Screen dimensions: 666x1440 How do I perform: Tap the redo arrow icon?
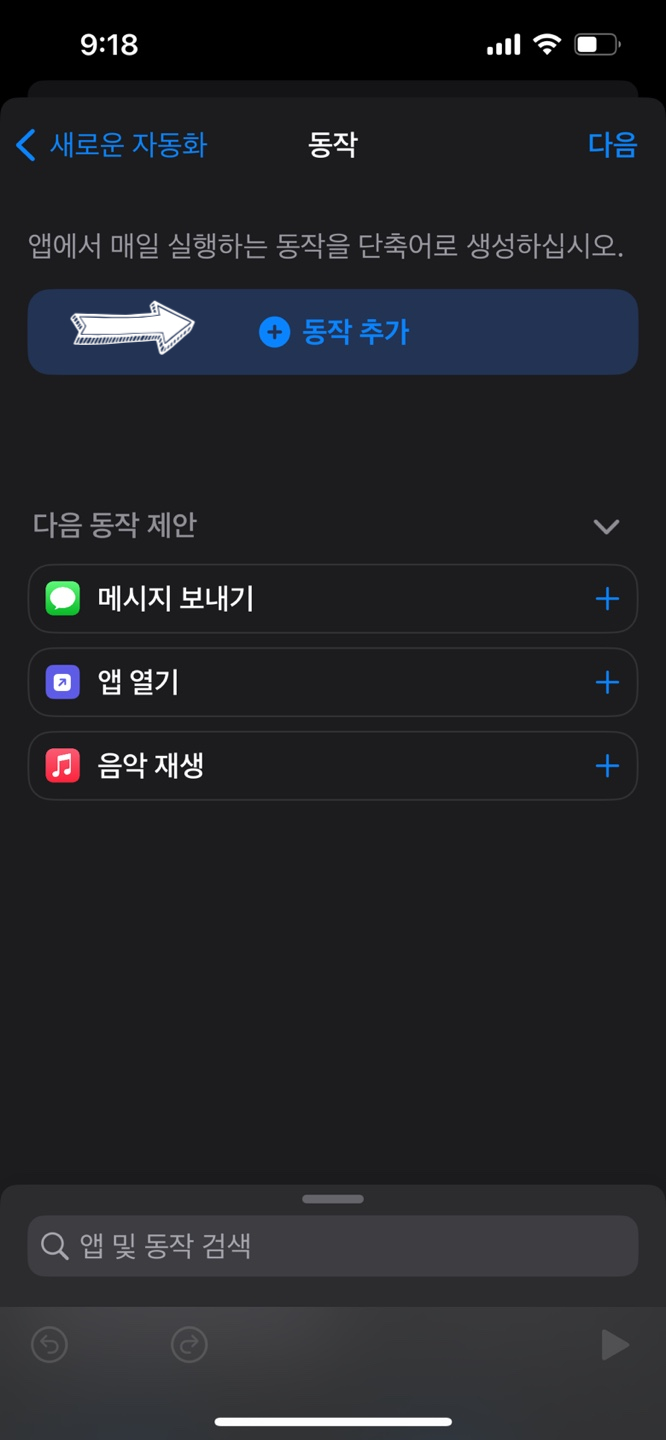189,1345
